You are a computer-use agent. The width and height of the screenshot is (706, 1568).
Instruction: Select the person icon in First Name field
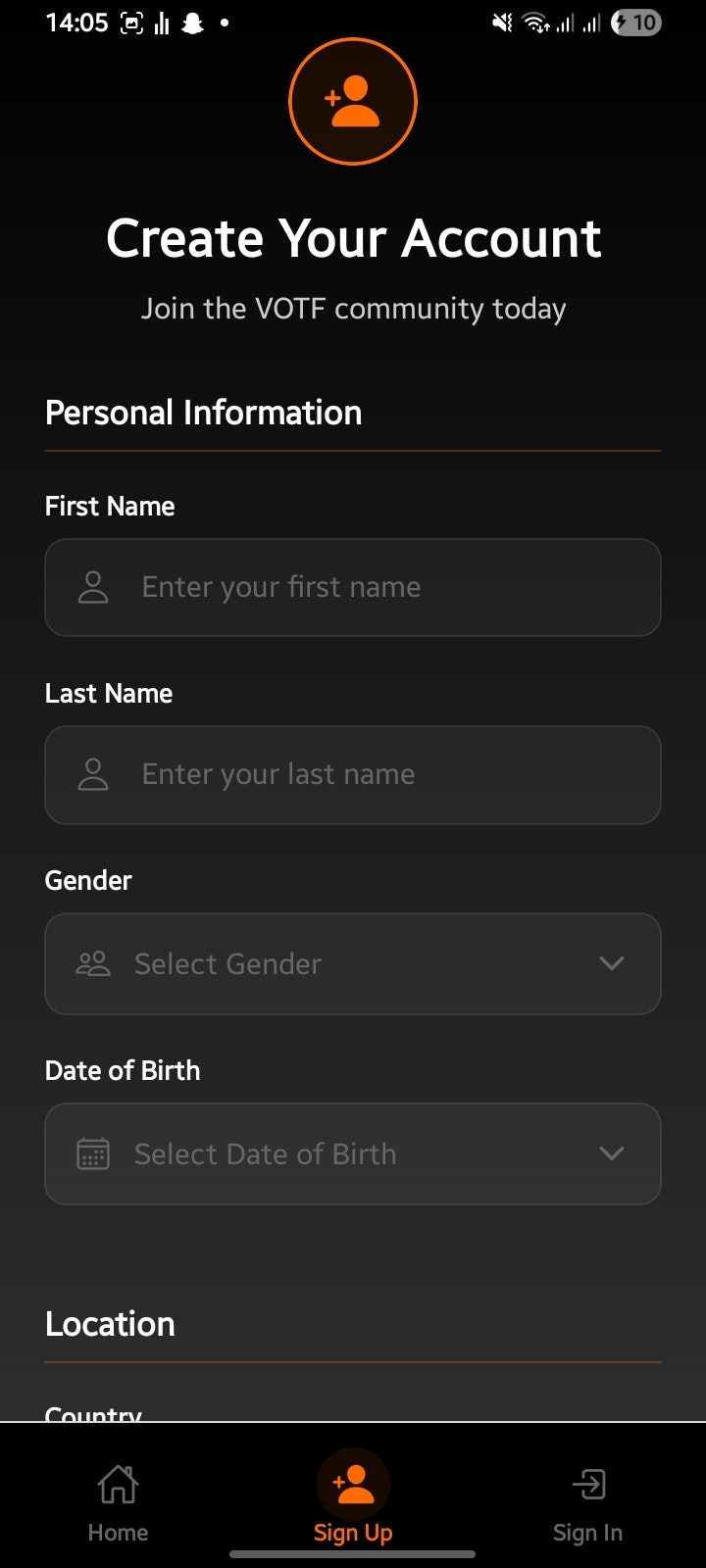[x=93, y=587]
